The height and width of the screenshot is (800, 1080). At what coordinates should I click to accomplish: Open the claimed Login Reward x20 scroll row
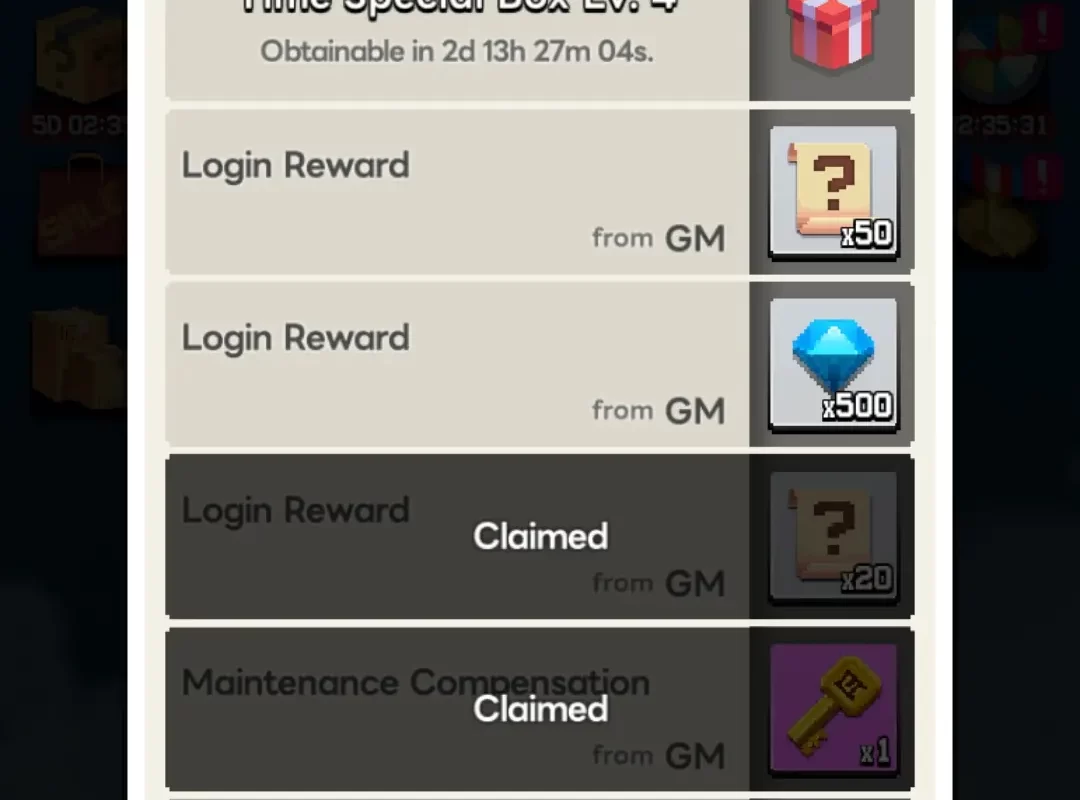click(540, 537)
